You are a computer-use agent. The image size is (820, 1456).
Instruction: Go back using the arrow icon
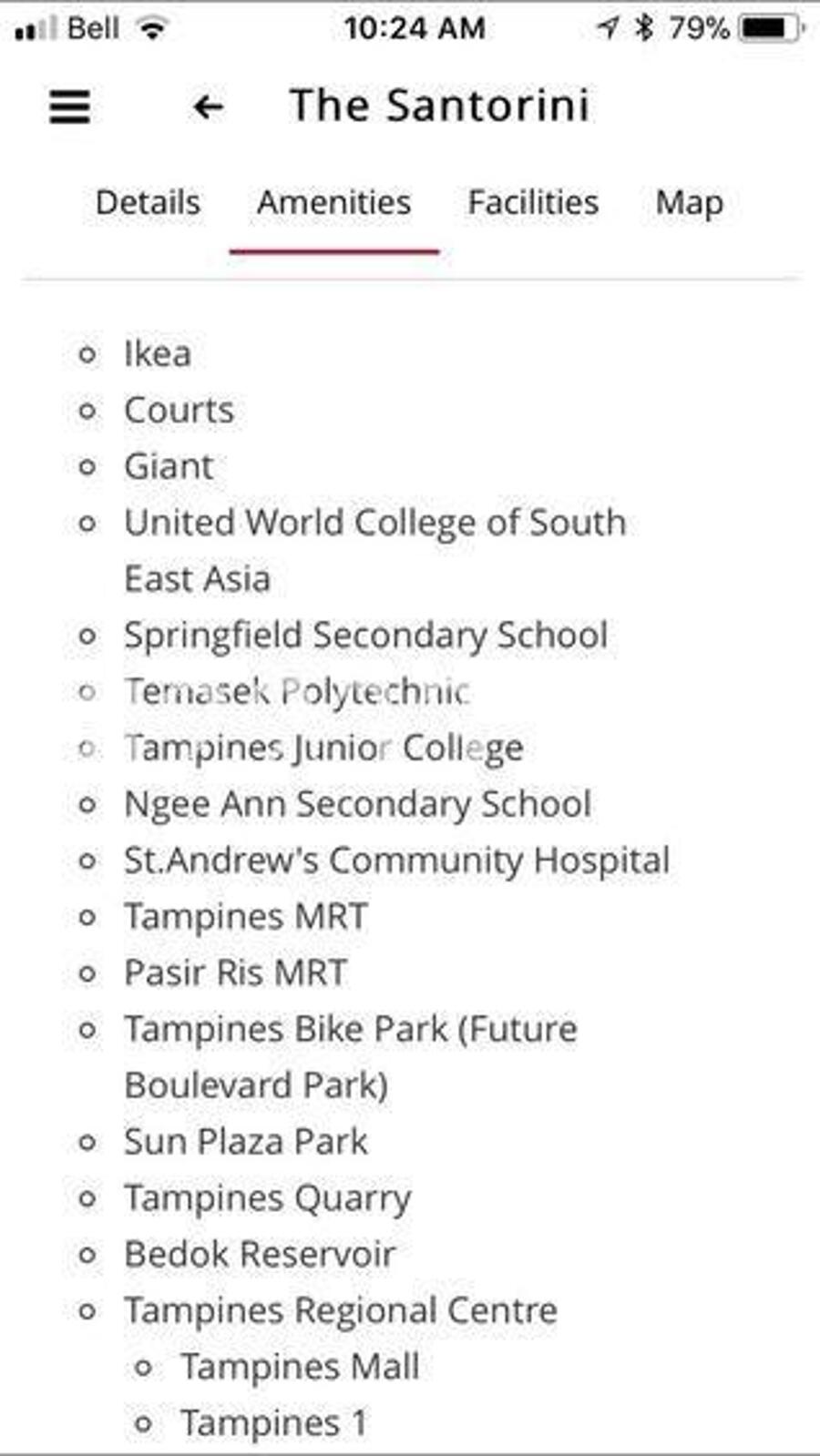(x=208, y=107)
